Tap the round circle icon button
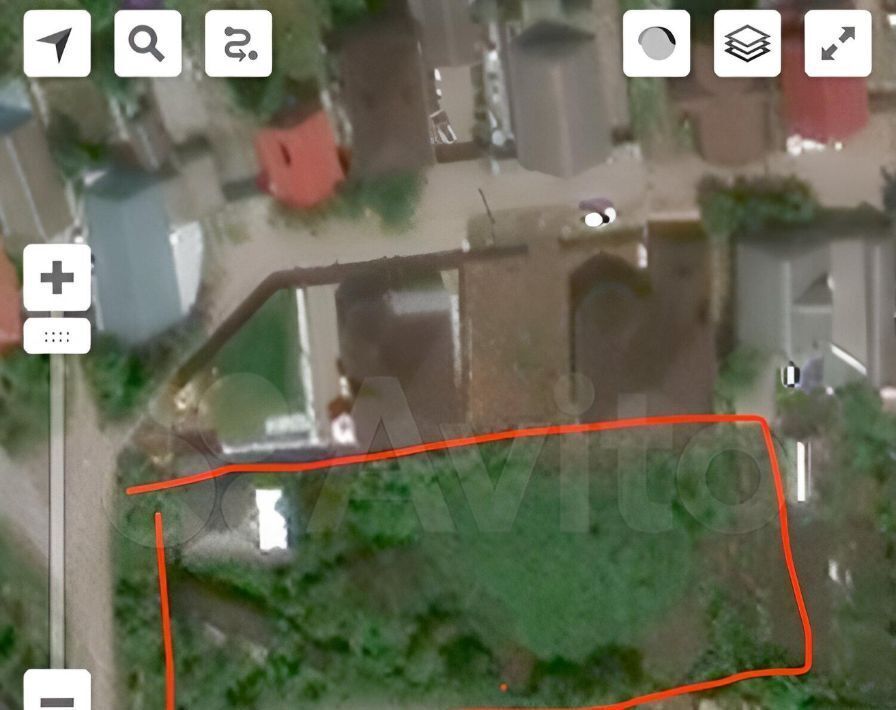 tap(656, 44)
